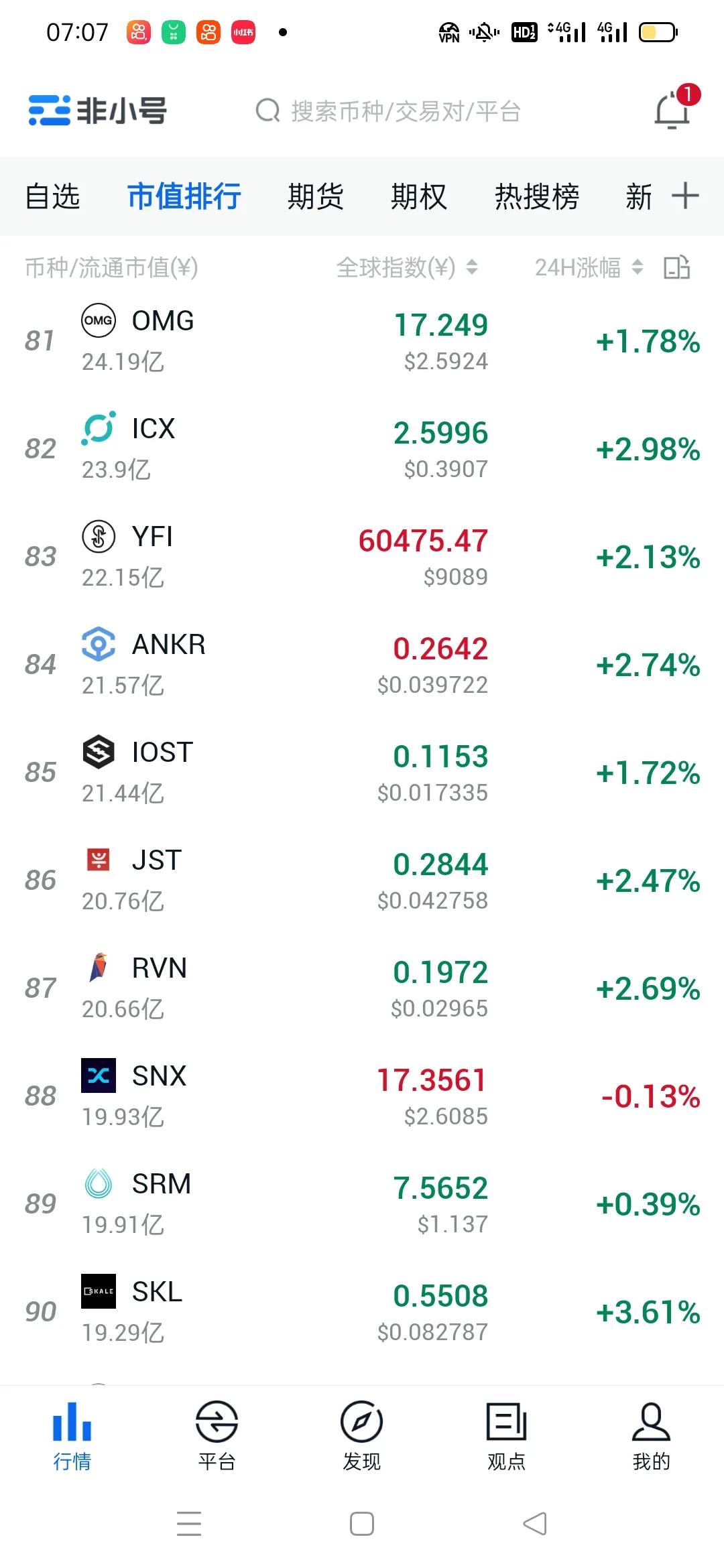Toggle the list layout icon beside 24H涨幅
Image resolution: width=724 pixels, height=1568 pixels.
677,267
